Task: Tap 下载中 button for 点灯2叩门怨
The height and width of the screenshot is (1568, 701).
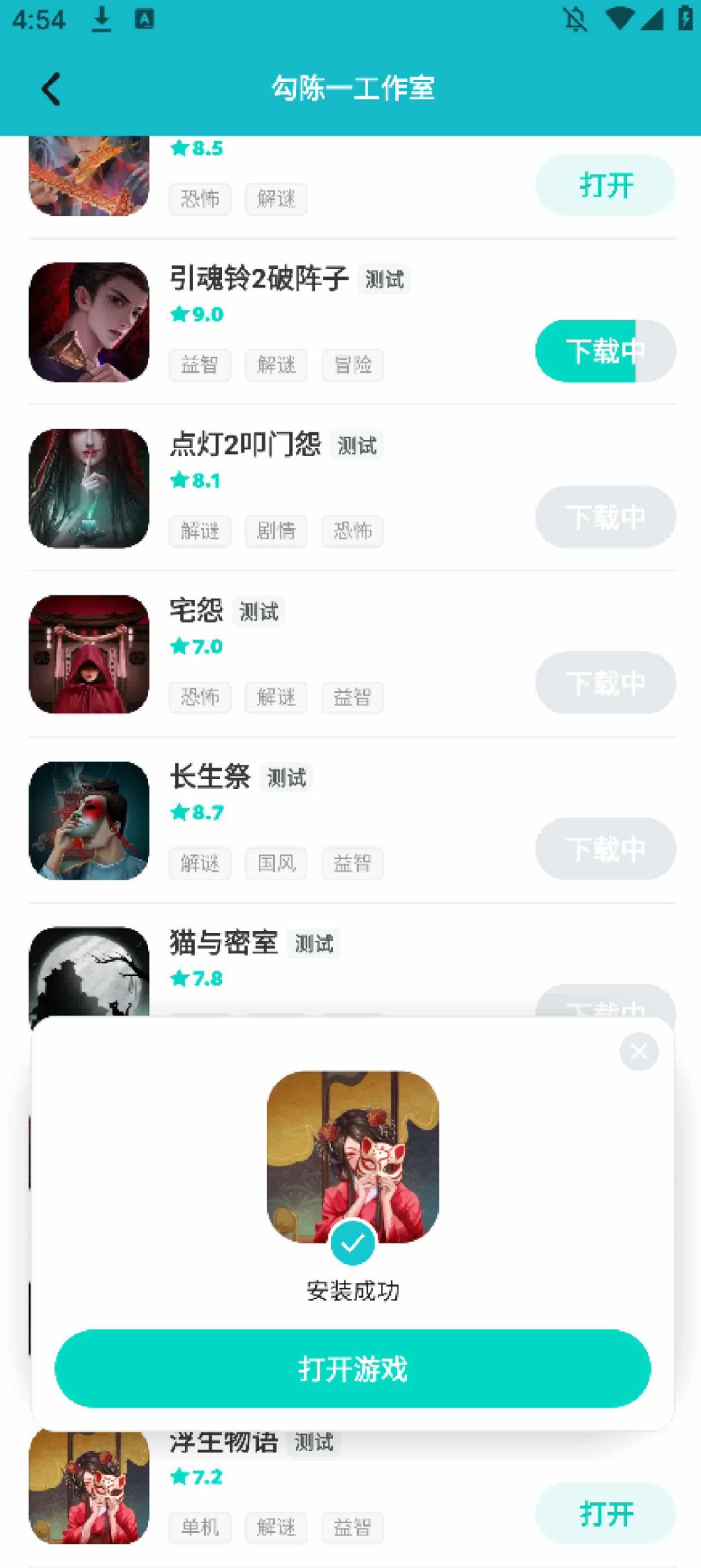Action: (x=605, y=517)
